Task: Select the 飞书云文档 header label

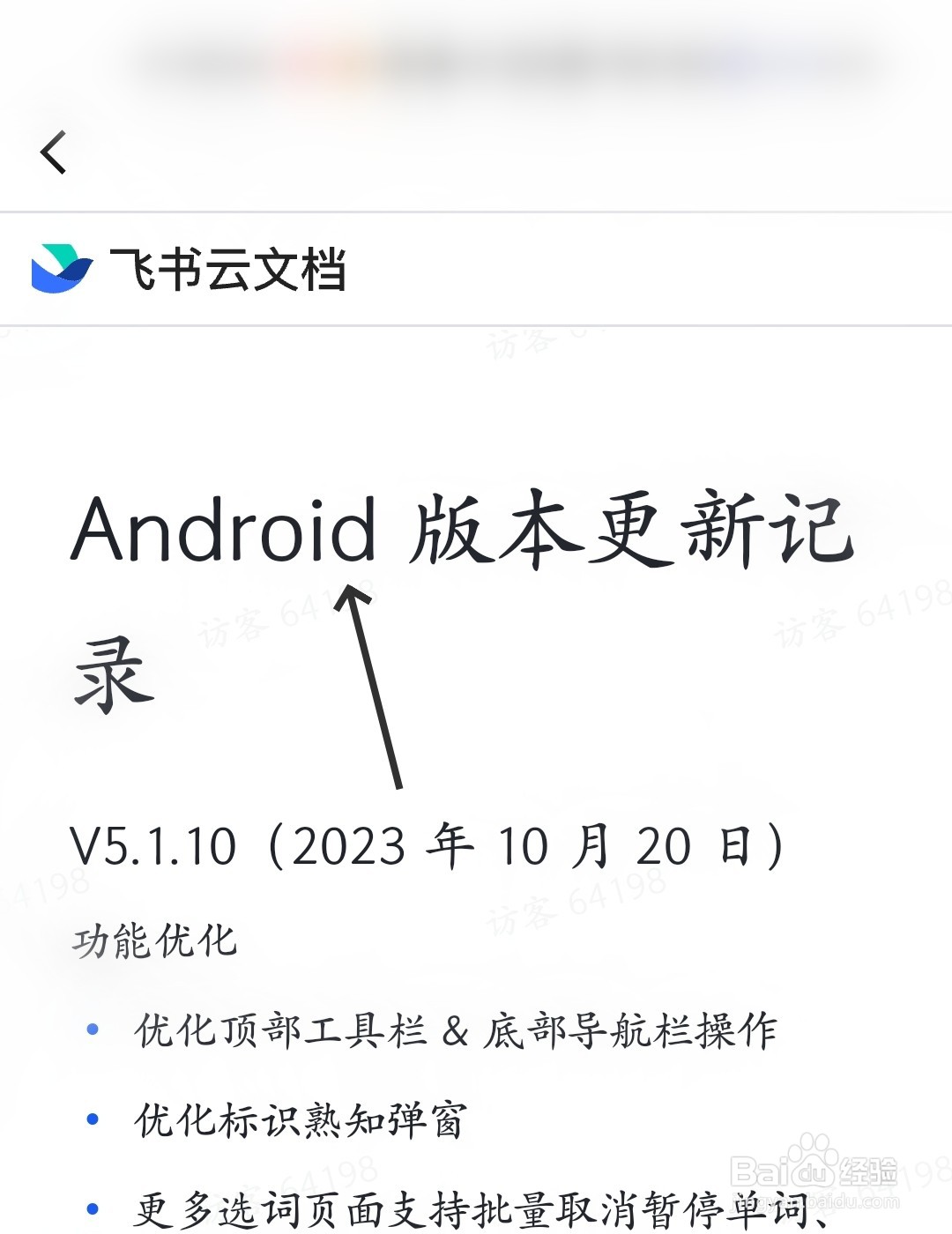Action: (x=231, y=269)
